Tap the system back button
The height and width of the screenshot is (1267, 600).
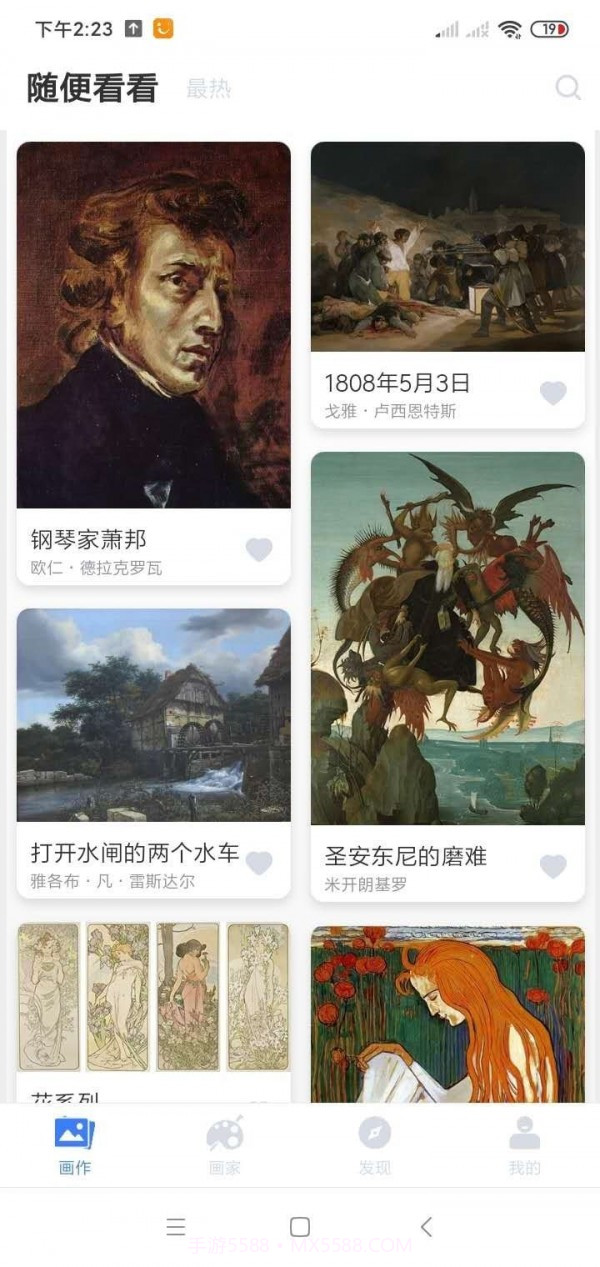click(426, 1227)
